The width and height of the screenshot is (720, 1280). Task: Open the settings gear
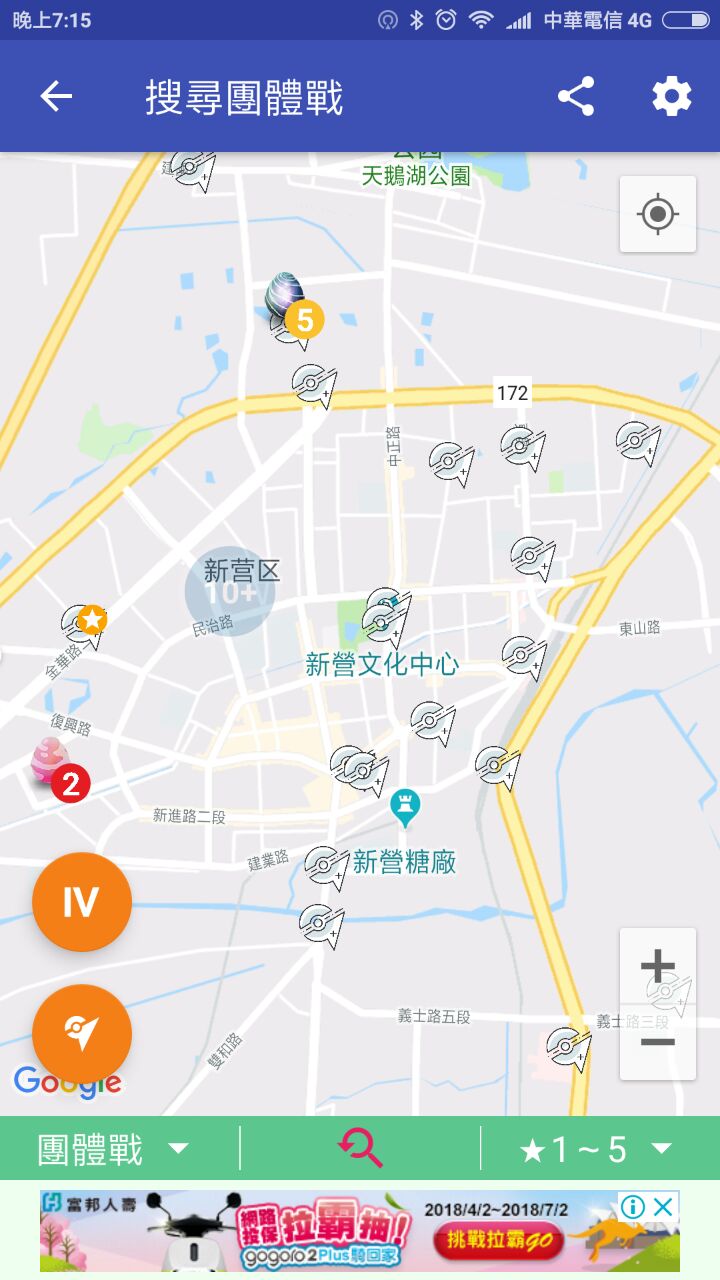tap(672, 97)
